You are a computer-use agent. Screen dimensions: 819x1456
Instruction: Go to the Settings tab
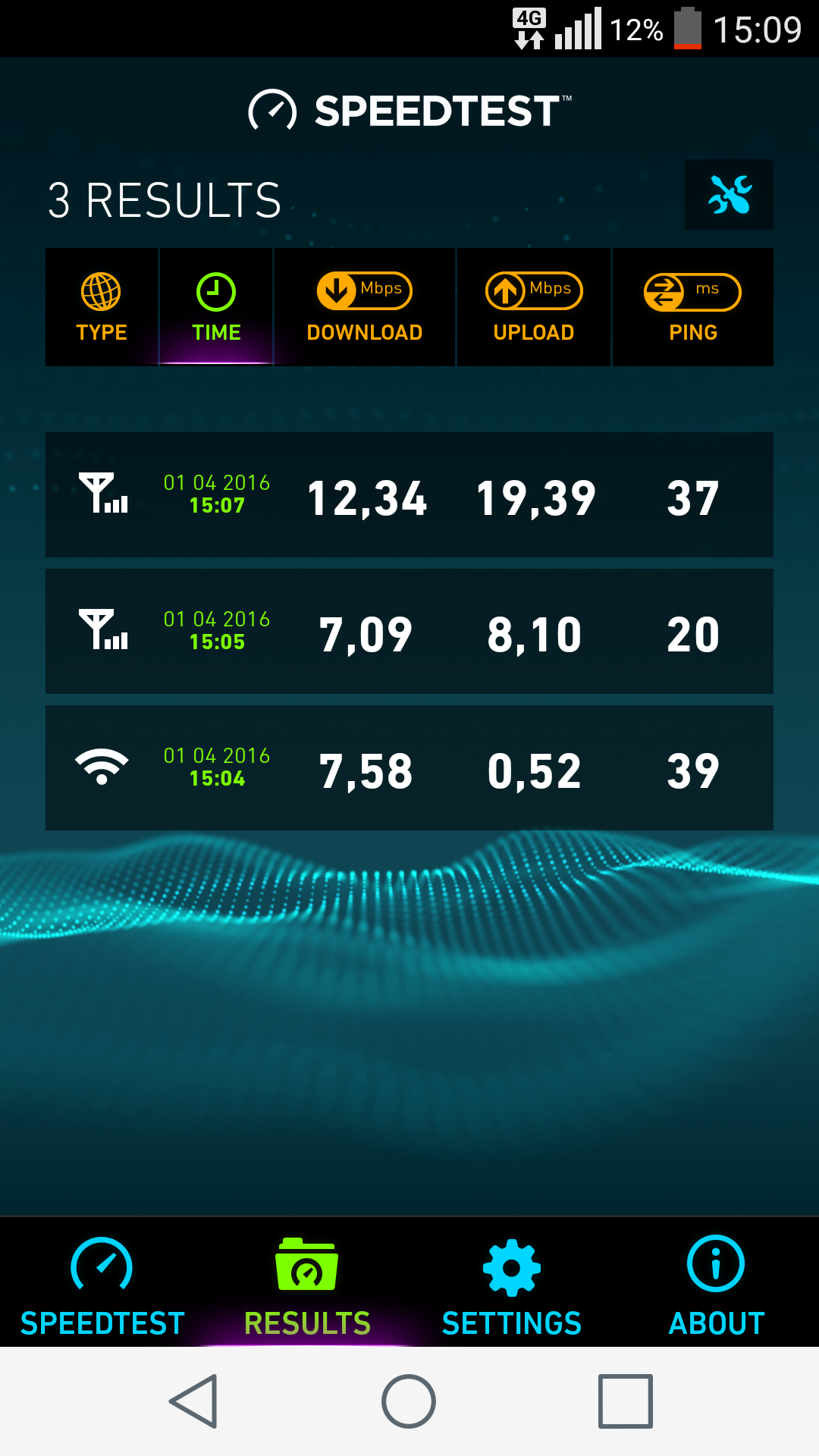point(512,1283)
